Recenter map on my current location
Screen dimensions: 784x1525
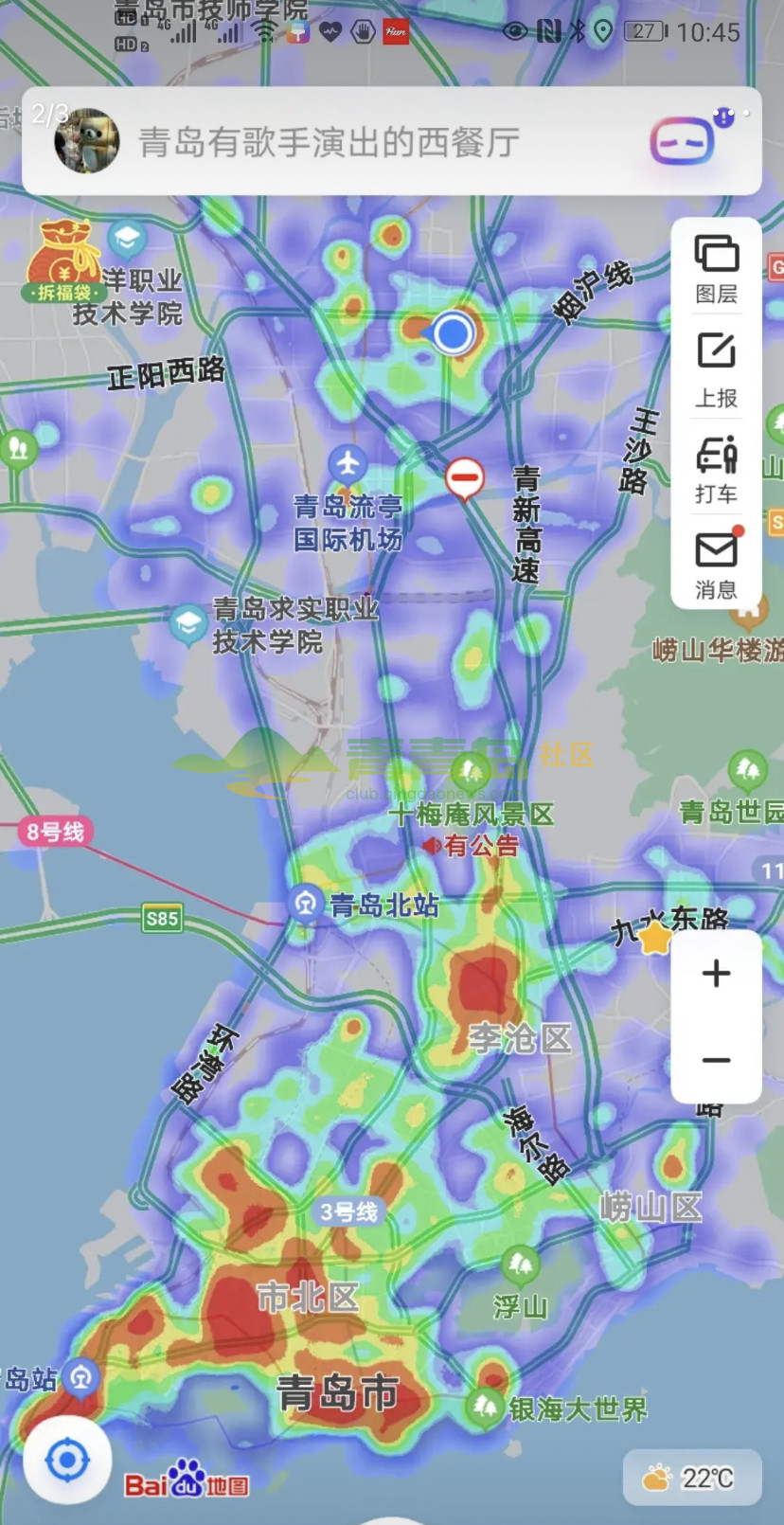[x=67, y=1460]
